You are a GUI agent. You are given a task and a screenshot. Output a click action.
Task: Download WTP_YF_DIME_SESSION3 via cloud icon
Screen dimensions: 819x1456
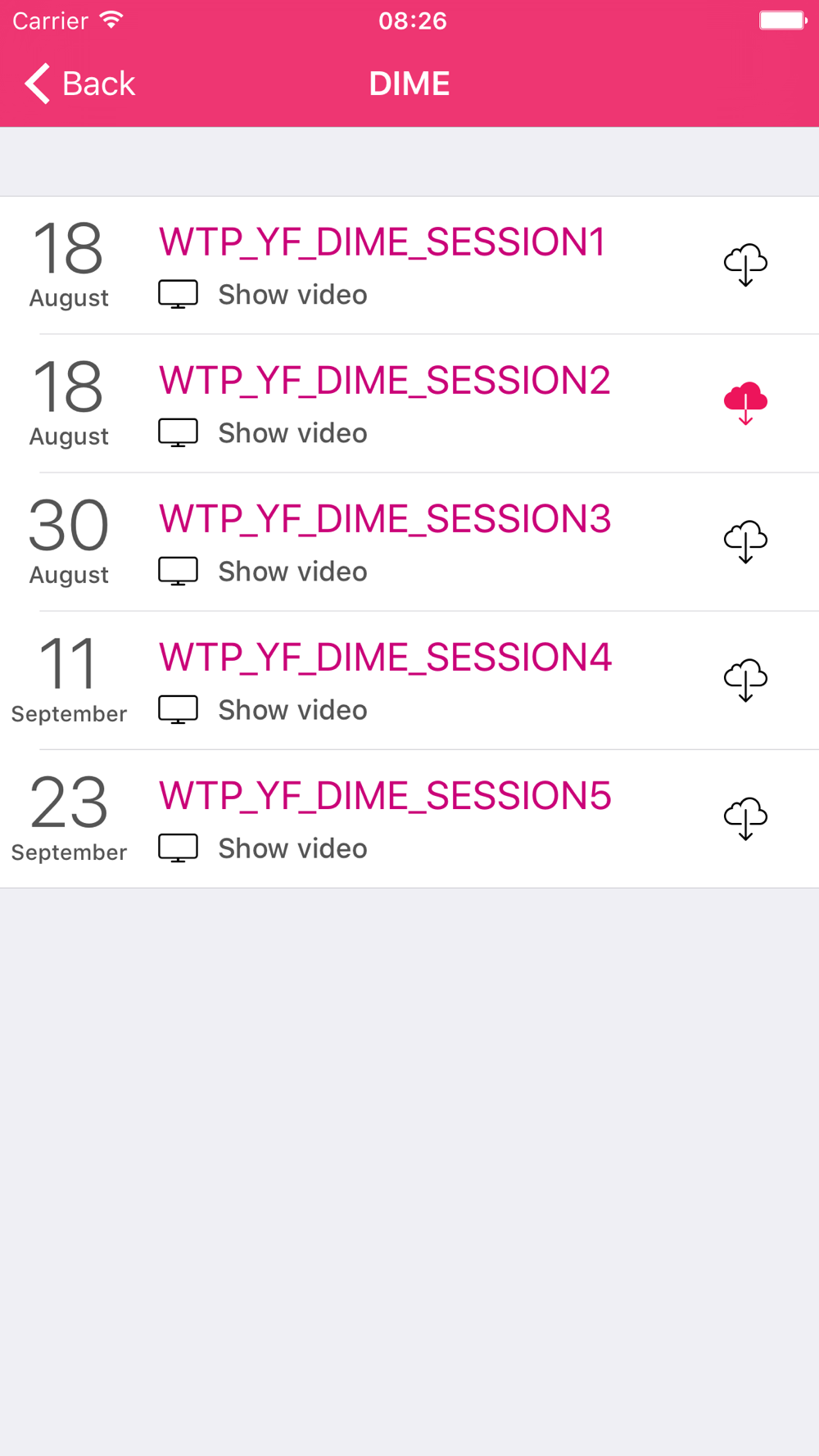[745, 541]
